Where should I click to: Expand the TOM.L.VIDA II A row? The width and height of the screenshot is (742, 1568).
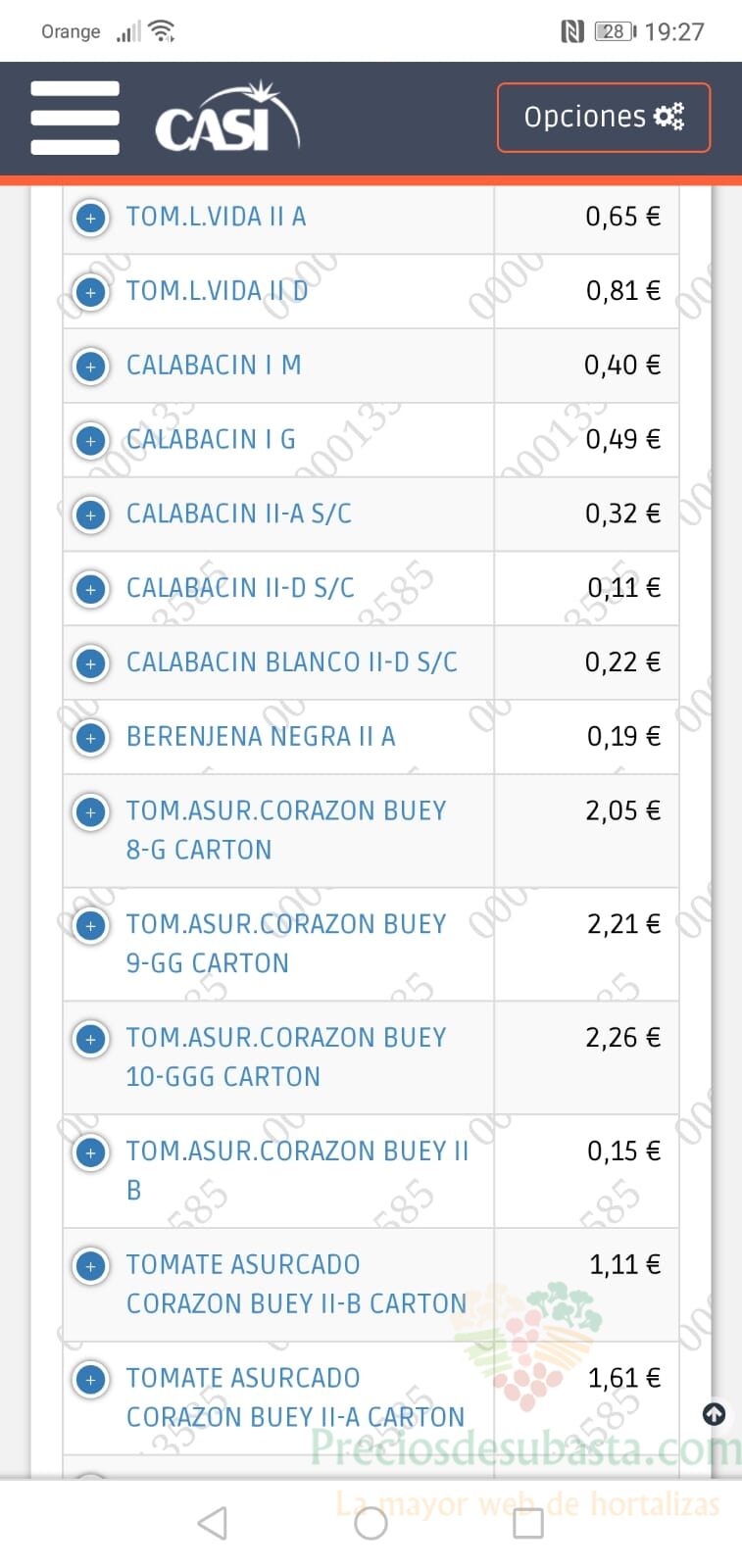point(91,218)
